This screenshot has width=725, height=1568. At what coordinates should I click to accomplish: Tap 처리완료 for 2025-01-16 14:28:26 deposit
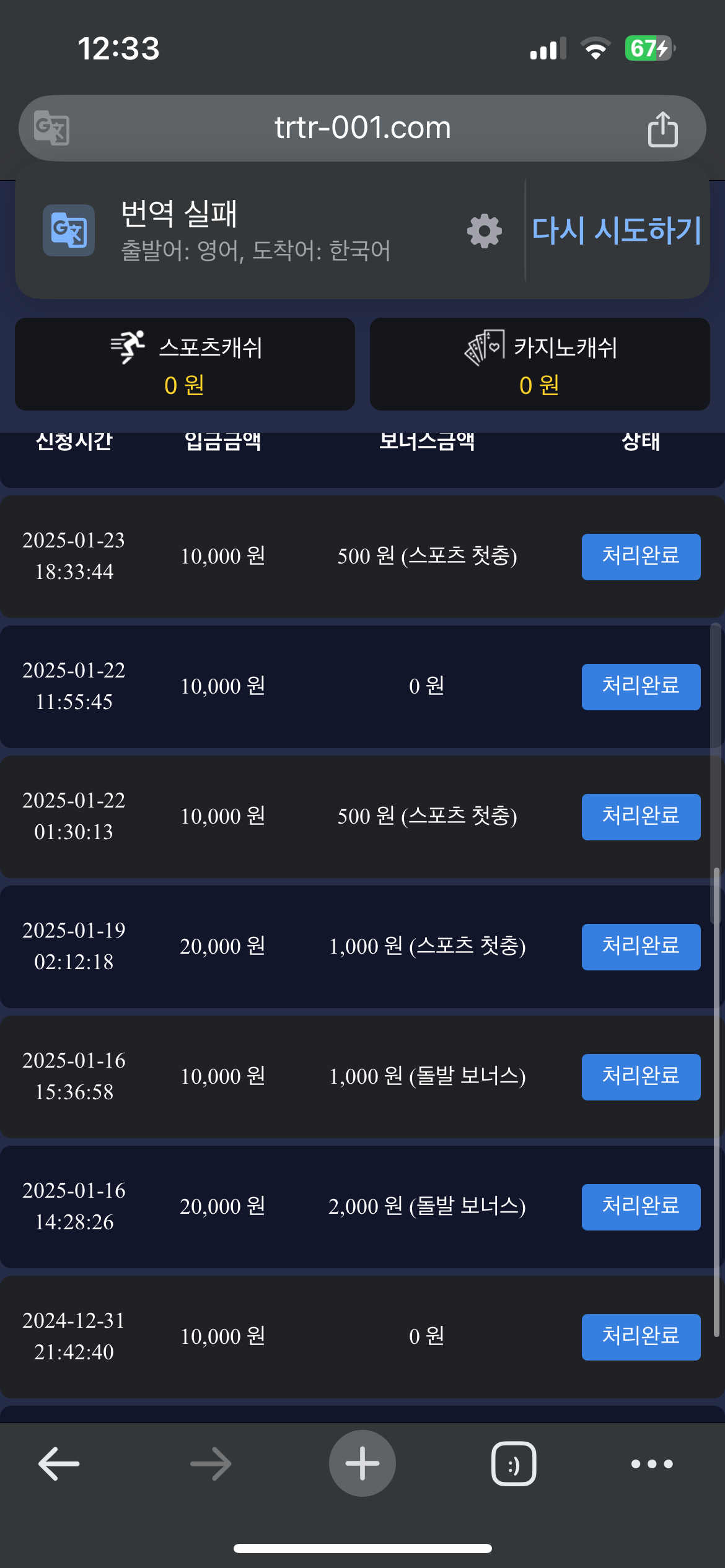[641, 1207]
